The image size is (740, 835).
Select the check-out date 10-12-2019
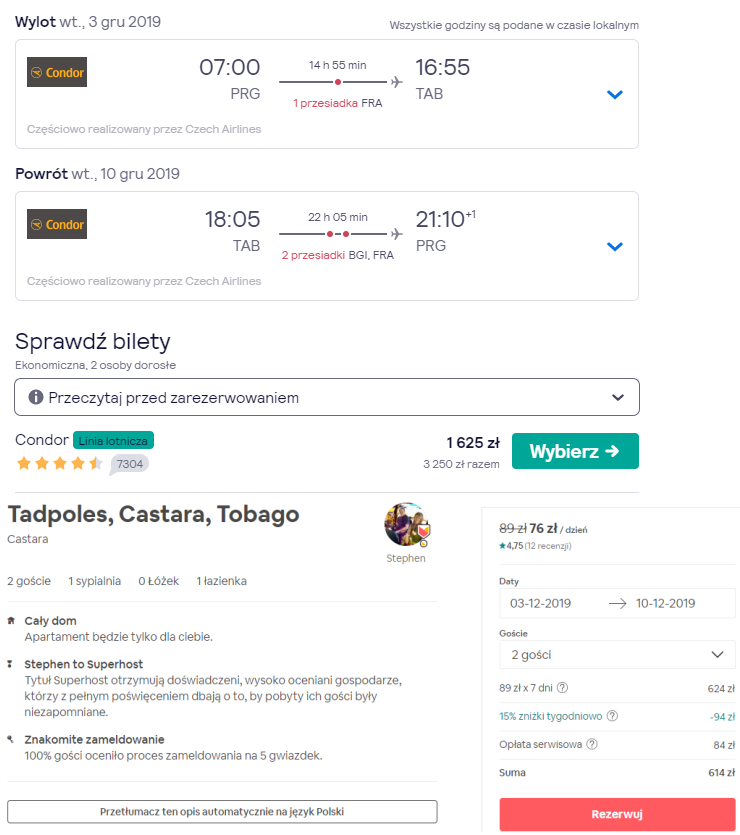point(666,603)
